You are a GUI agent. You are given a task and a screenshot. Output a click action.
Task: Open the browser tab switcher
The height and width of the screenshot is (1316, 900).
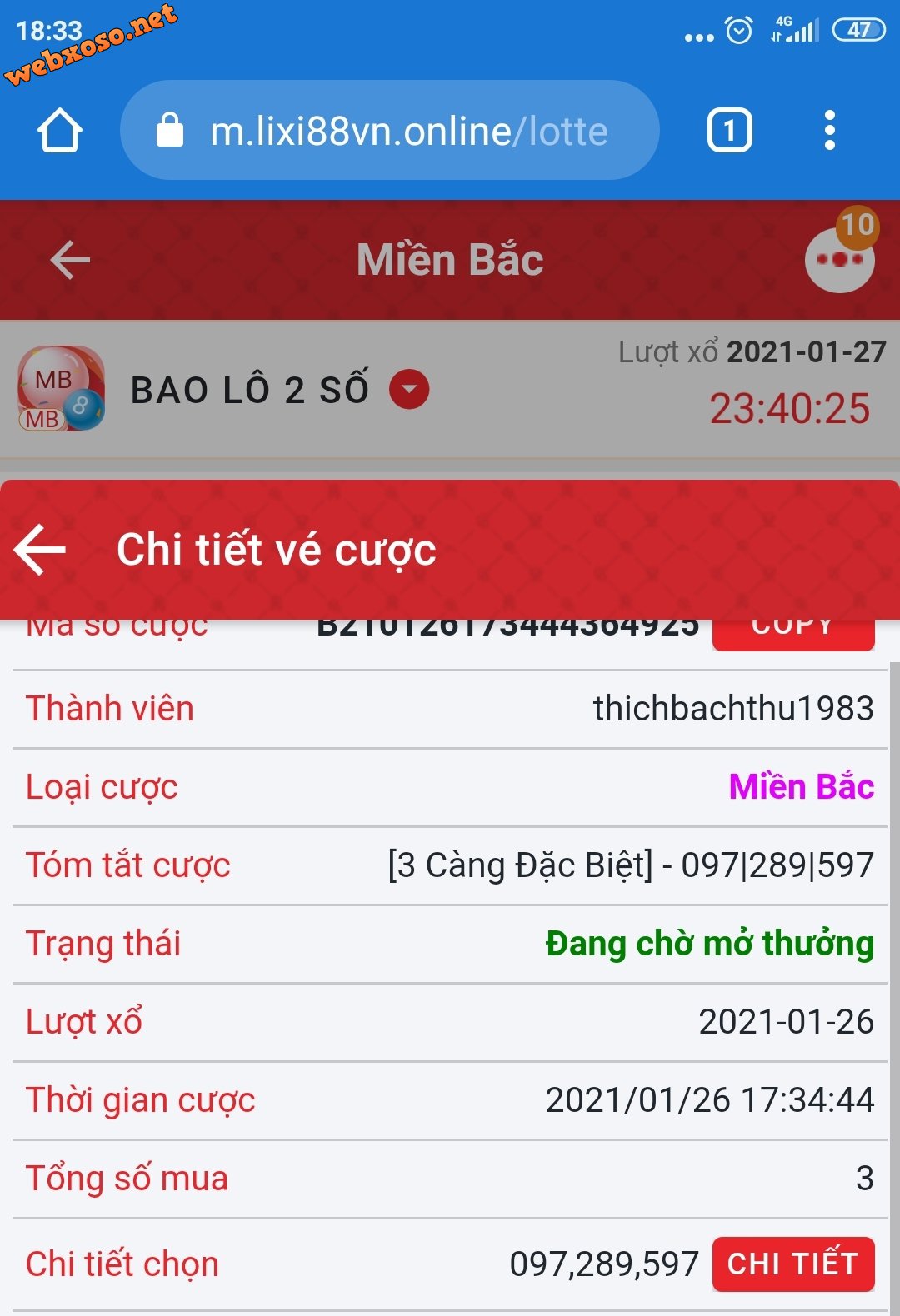pyautogui.click(x=729, y=131)
